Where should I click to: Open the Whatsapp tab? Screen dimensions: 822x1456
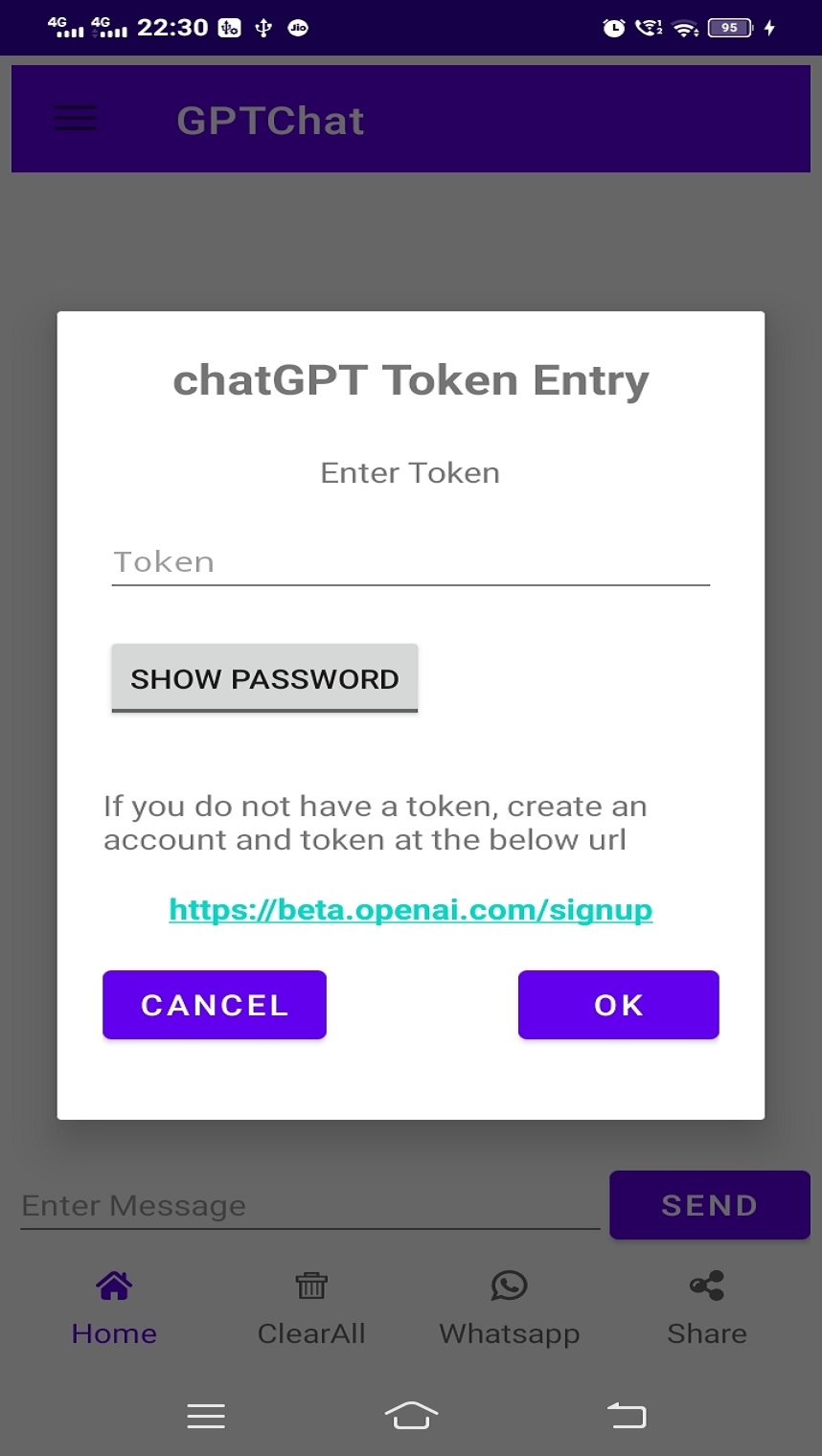click(x=509, y=1308)
